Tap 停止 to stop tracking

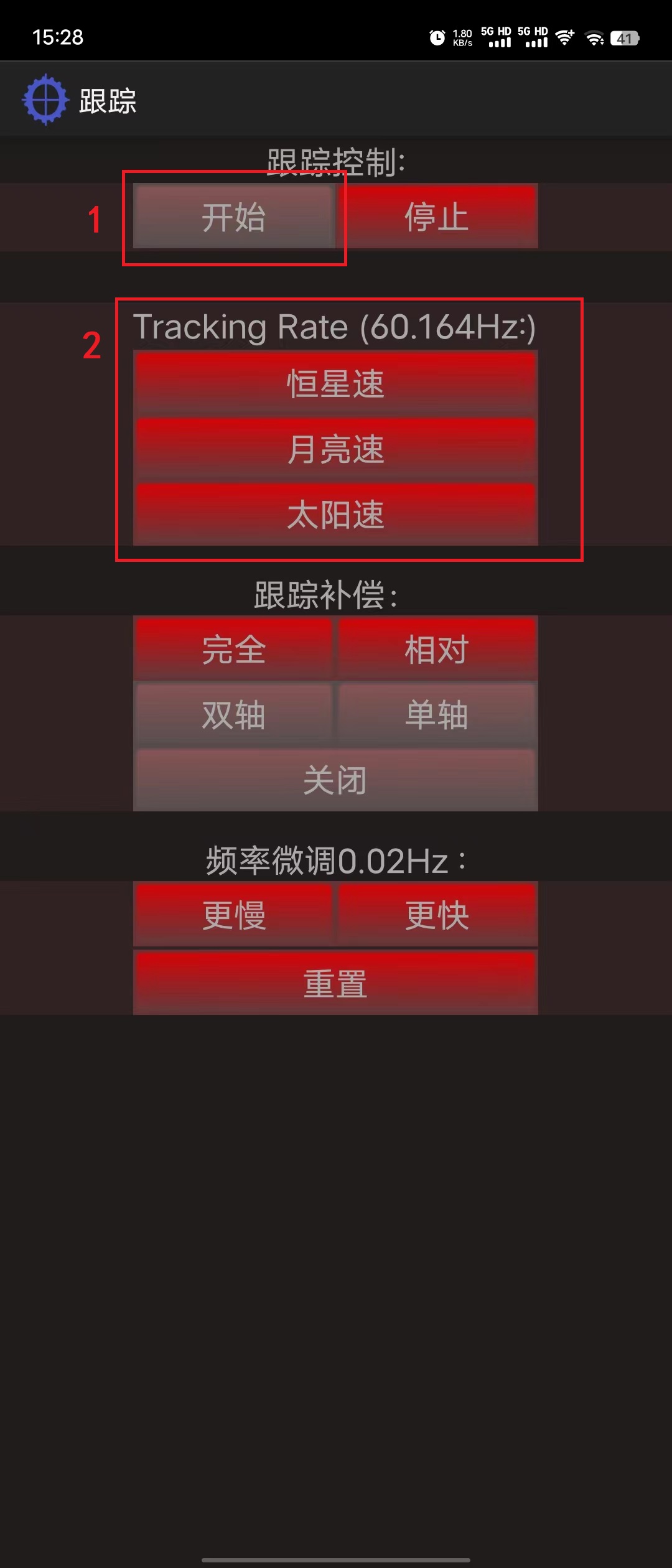[x=437, y=217]
